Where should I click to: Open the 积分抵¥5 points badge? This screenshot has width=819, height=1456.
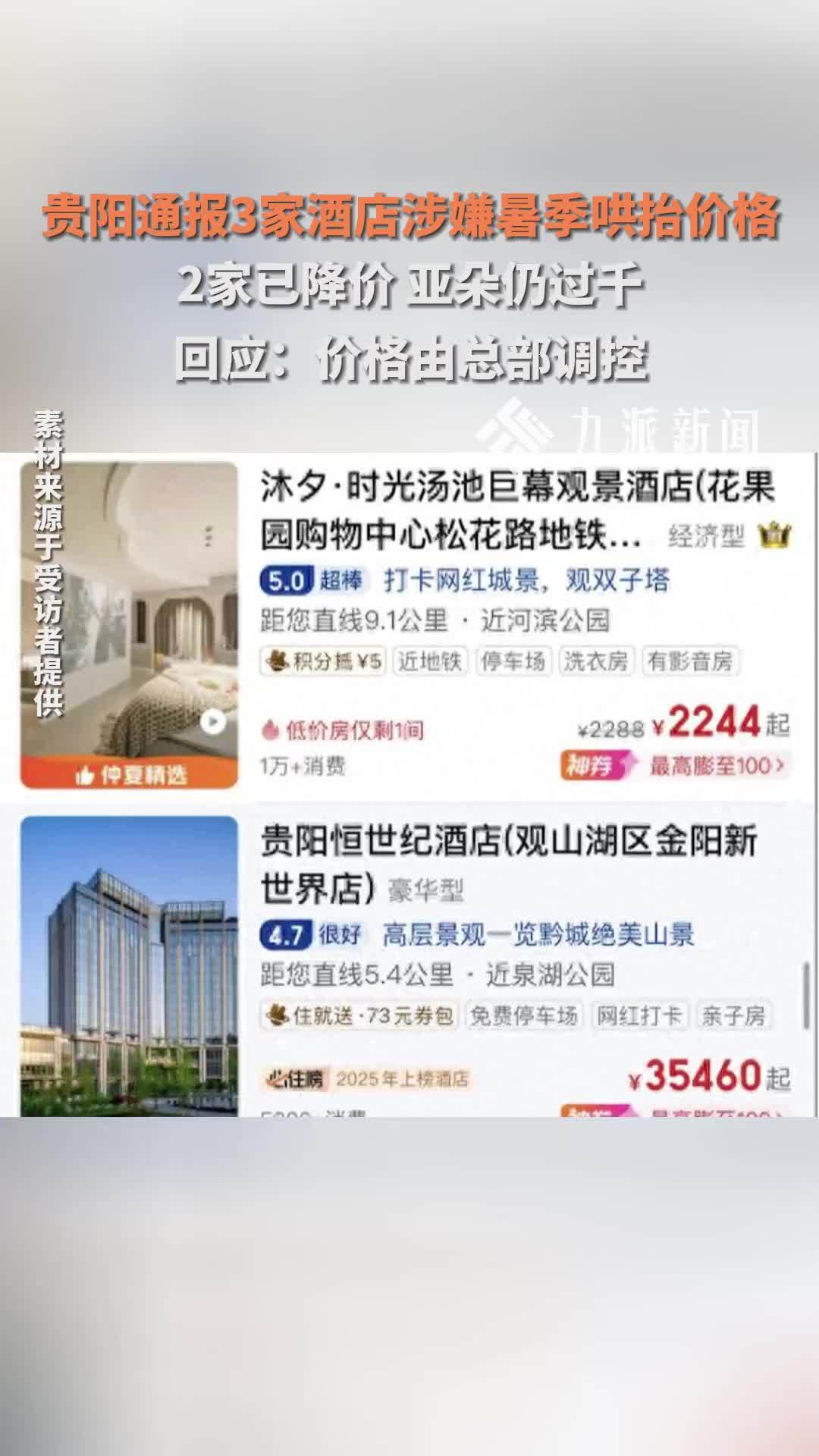tap(326, 661)
